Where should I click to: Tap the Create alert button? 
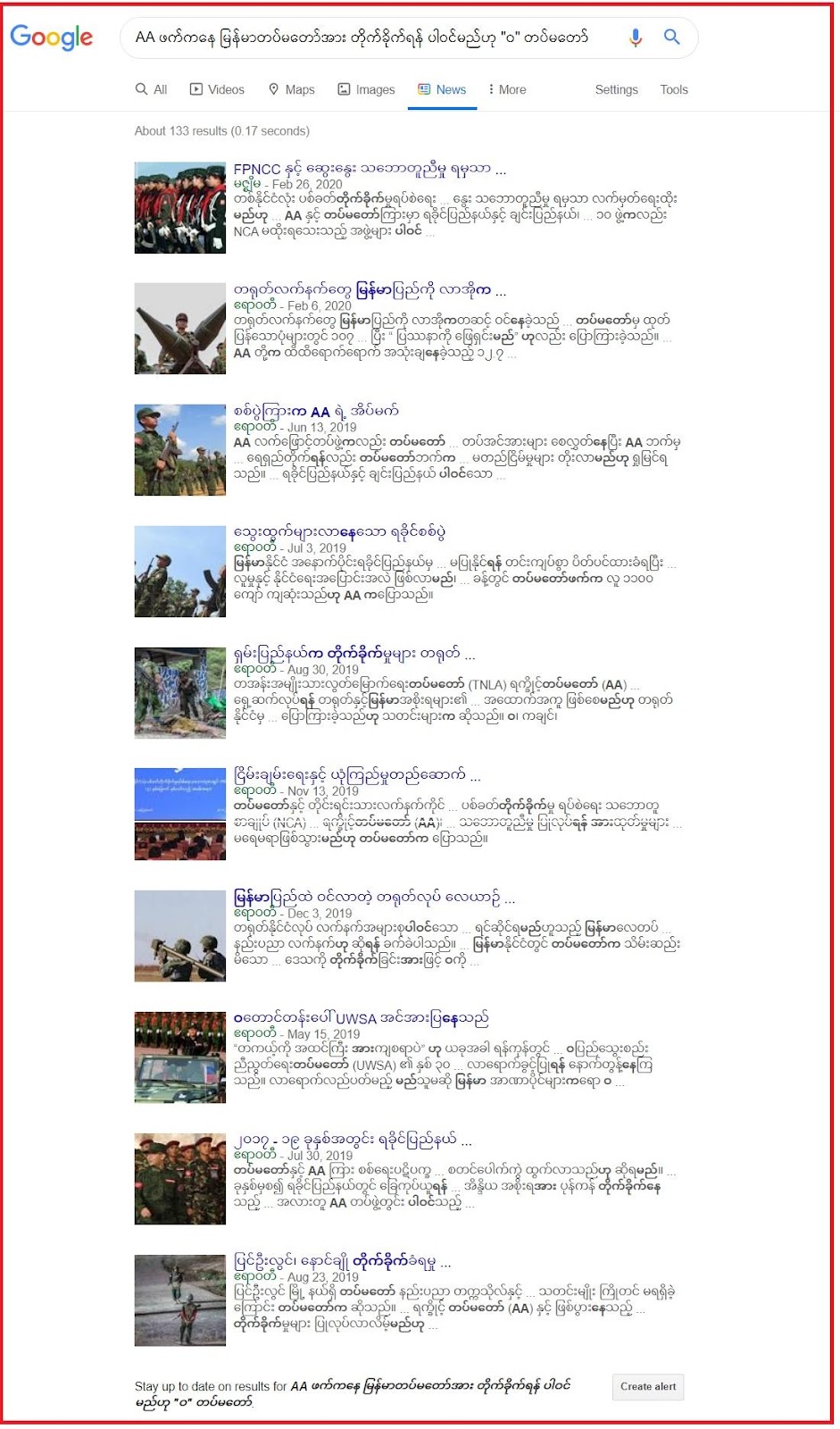coord(648,1386)
